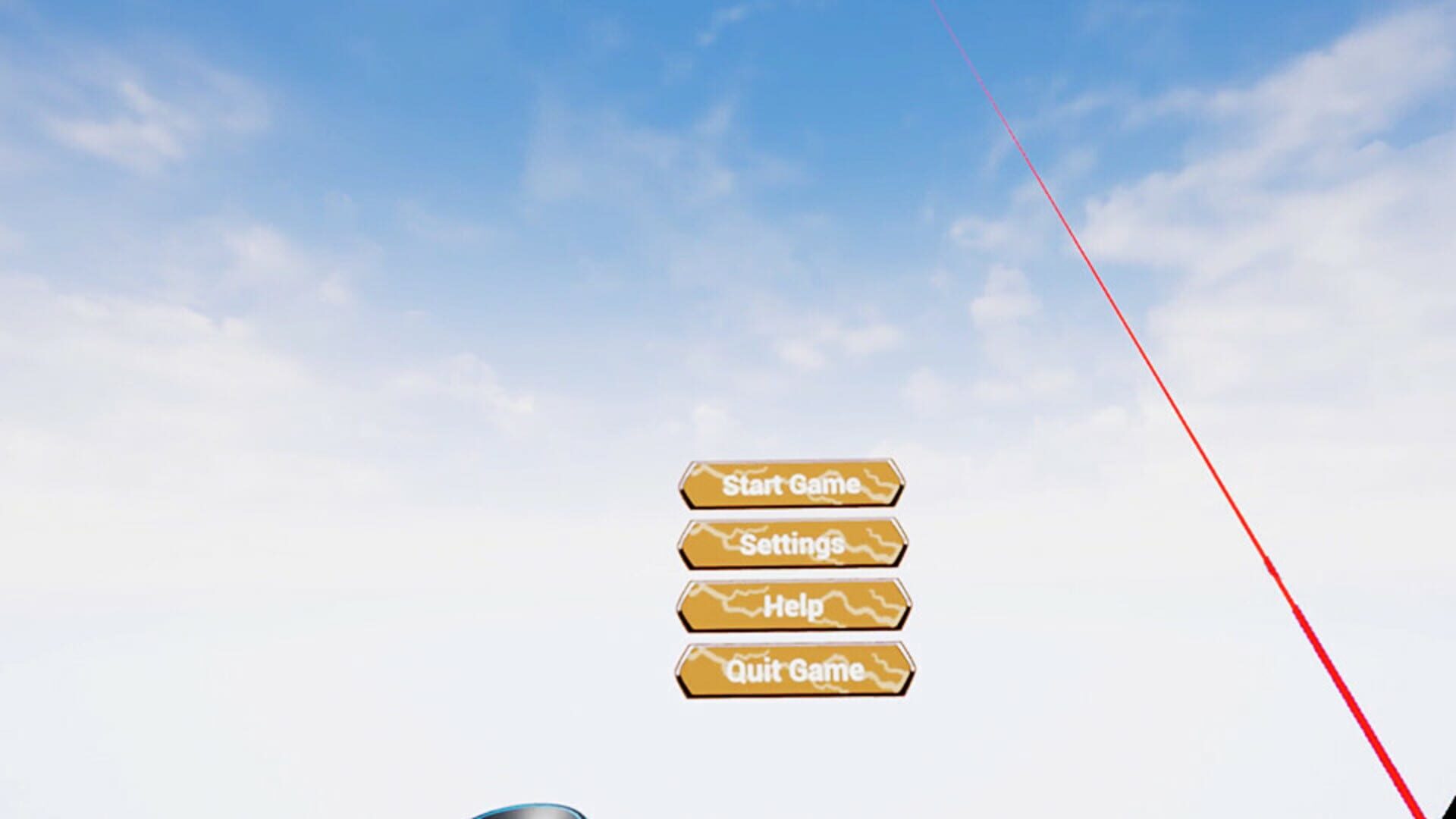The image size is (1456, 819).
Task: Open the Help screen
Action: (793, 606)
